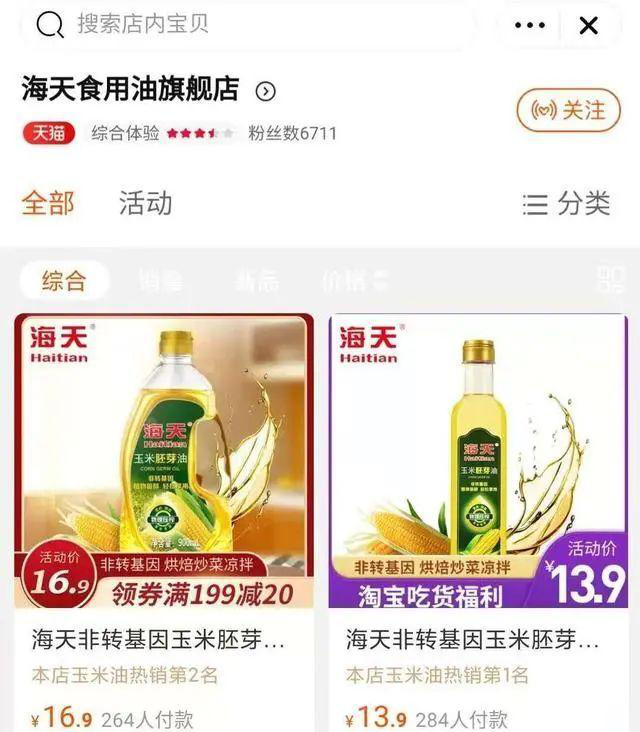Select the 综合 sort chip
The width and height of the screenshot is (640, 732).
pos(64,281)
